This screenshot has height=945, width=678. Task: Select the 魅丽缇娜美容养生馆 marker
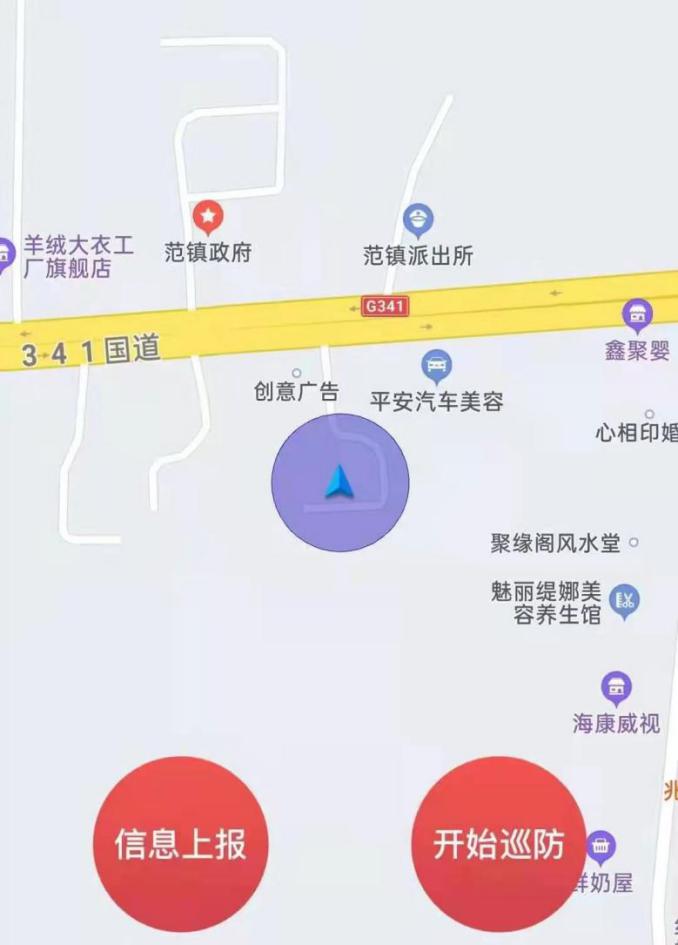pyautogui.click(x=625, y=601)
